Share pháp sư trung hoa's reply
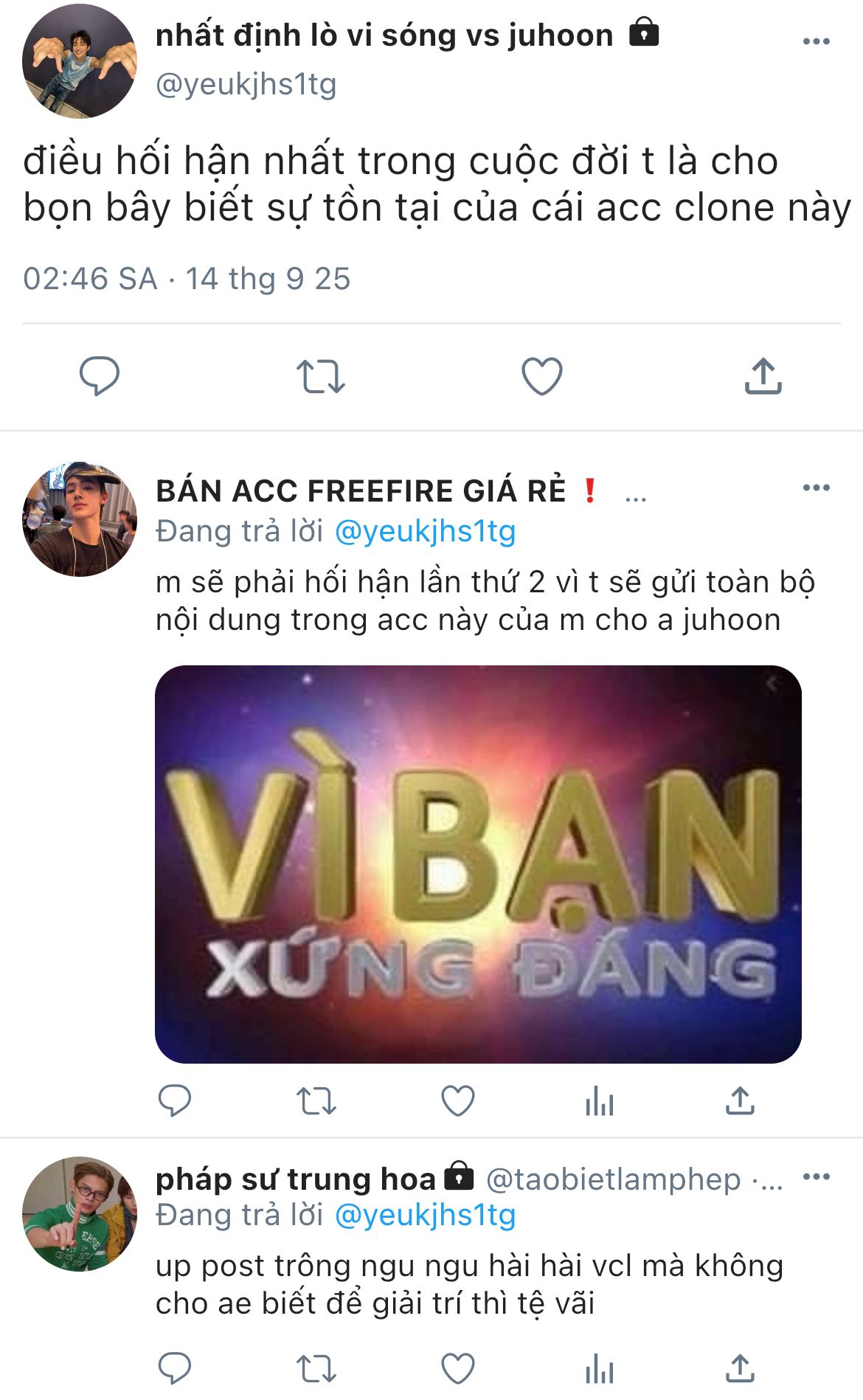Image resolution: width=863 pixels, height=1400 pixels. 740,1368
